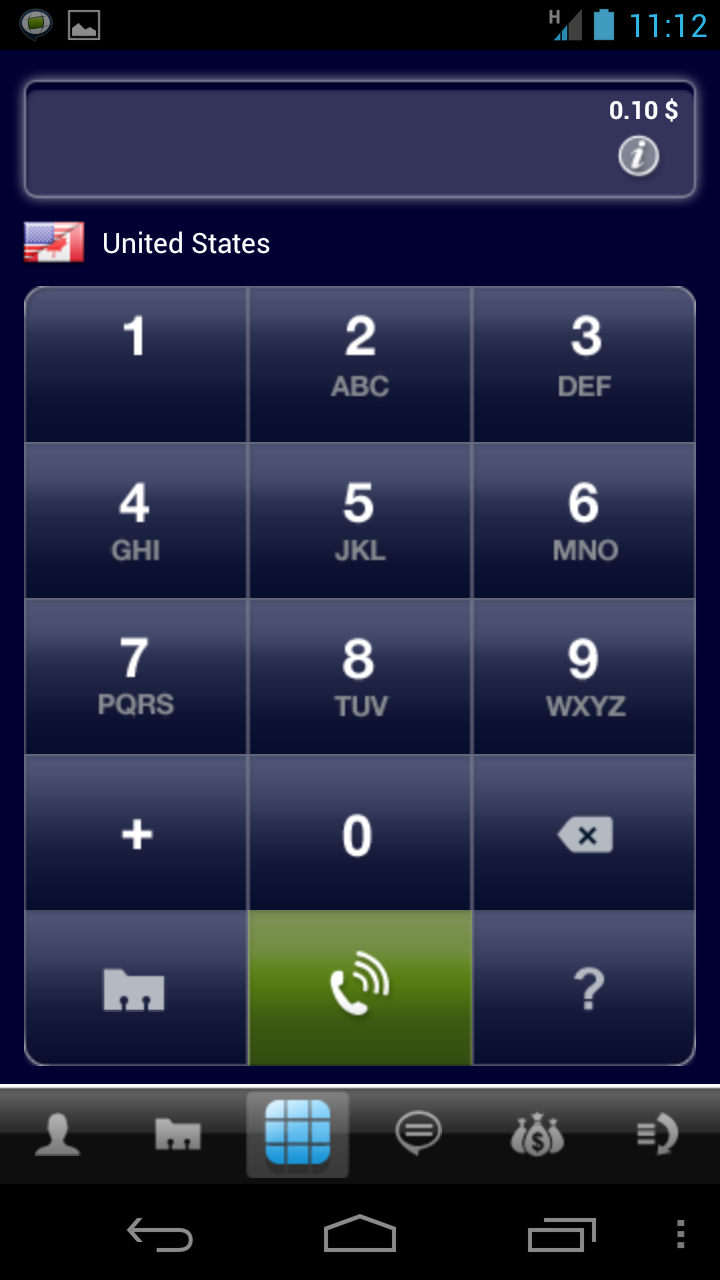Select the keypad grid tab
The image size is (720, 1280).
pos(297,1135)
